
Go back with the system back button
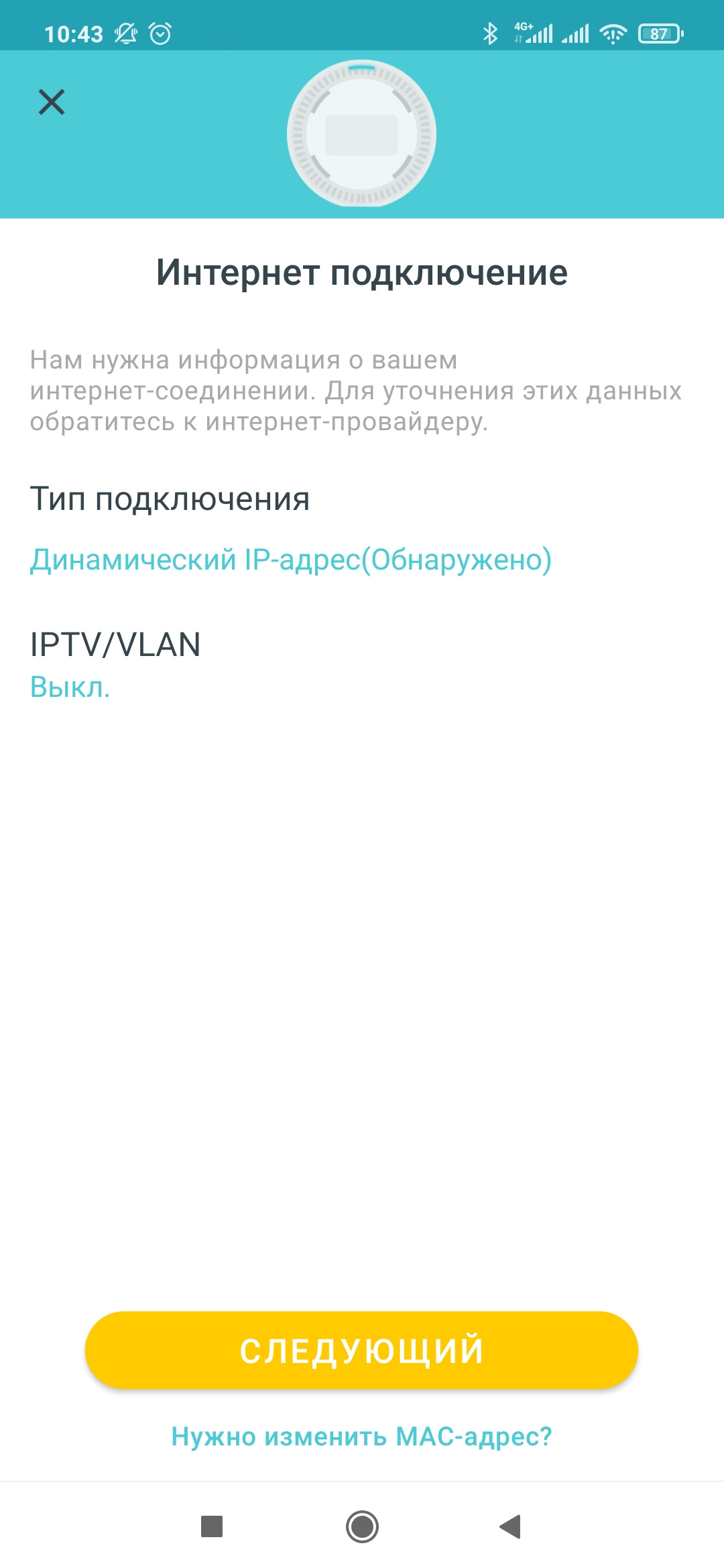coord(511,1526)
